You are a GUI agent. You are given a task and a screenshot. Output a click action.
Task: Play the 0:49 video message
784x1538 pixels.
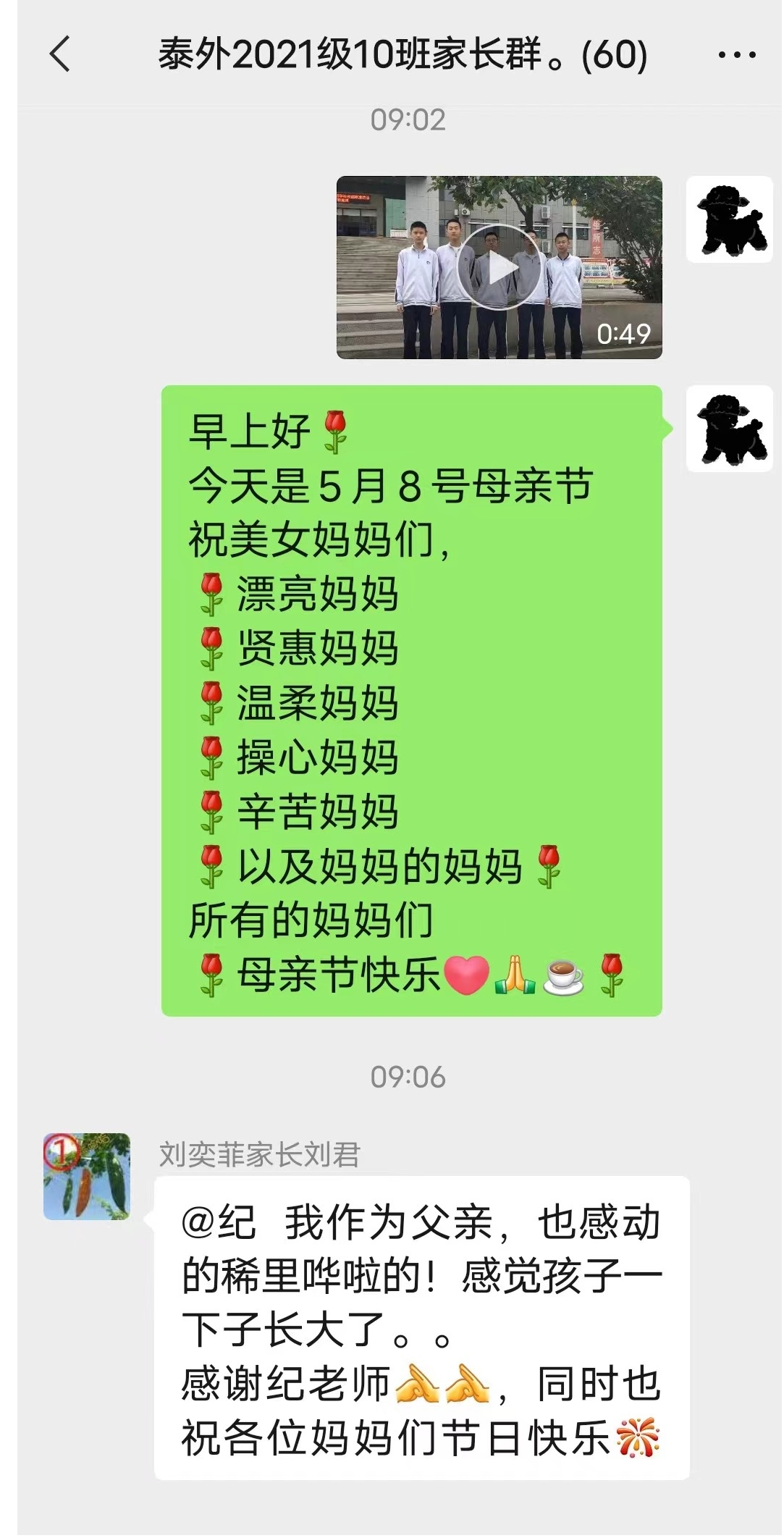tap(499, 267)
